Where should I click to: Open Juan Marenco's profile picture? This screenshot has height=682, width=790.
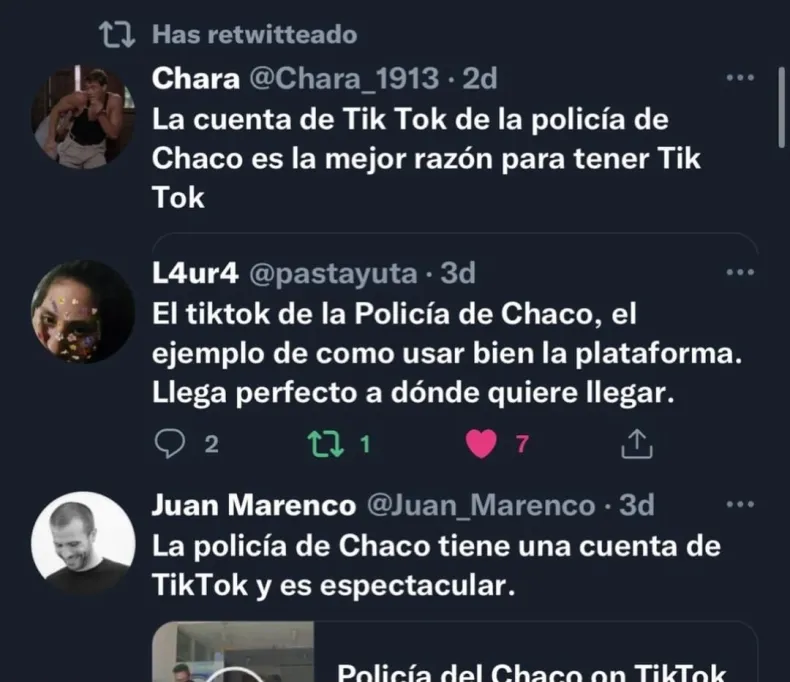(83, 543)
